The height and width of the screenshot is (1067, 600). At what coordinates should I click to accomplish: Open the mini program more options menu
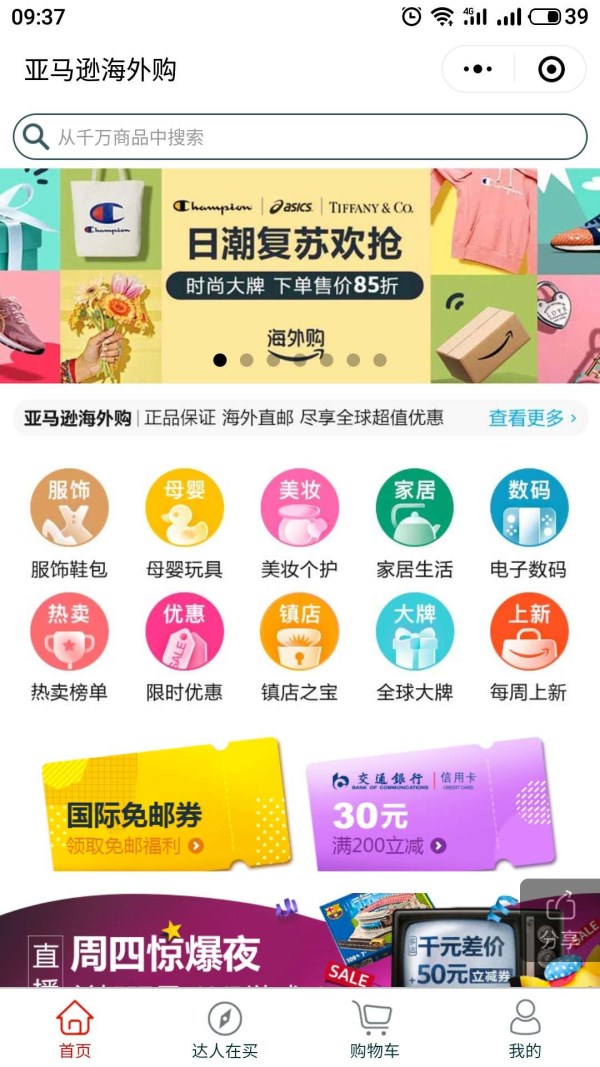(x=478, y=69)
